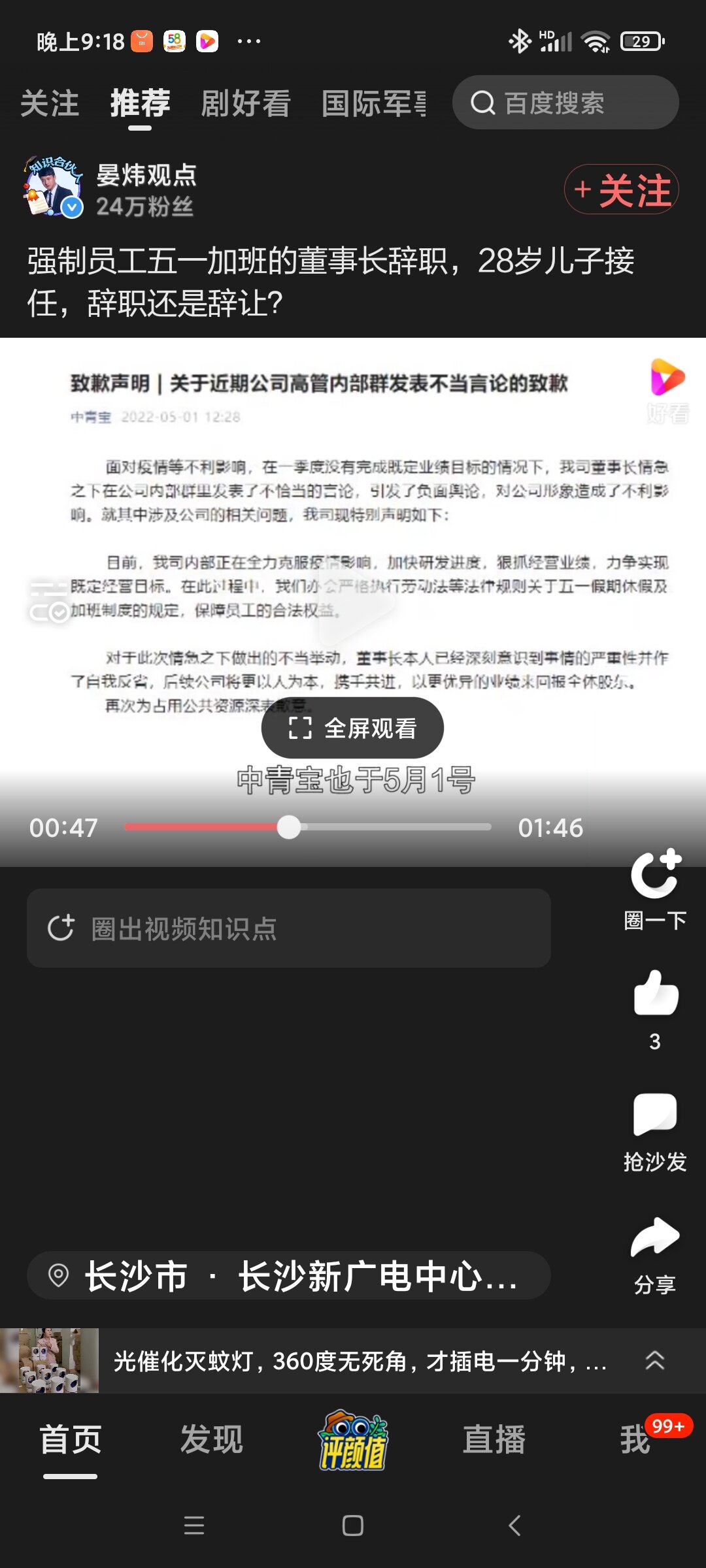Open the 评颜值 center tab

click(x=353, y=1440)
